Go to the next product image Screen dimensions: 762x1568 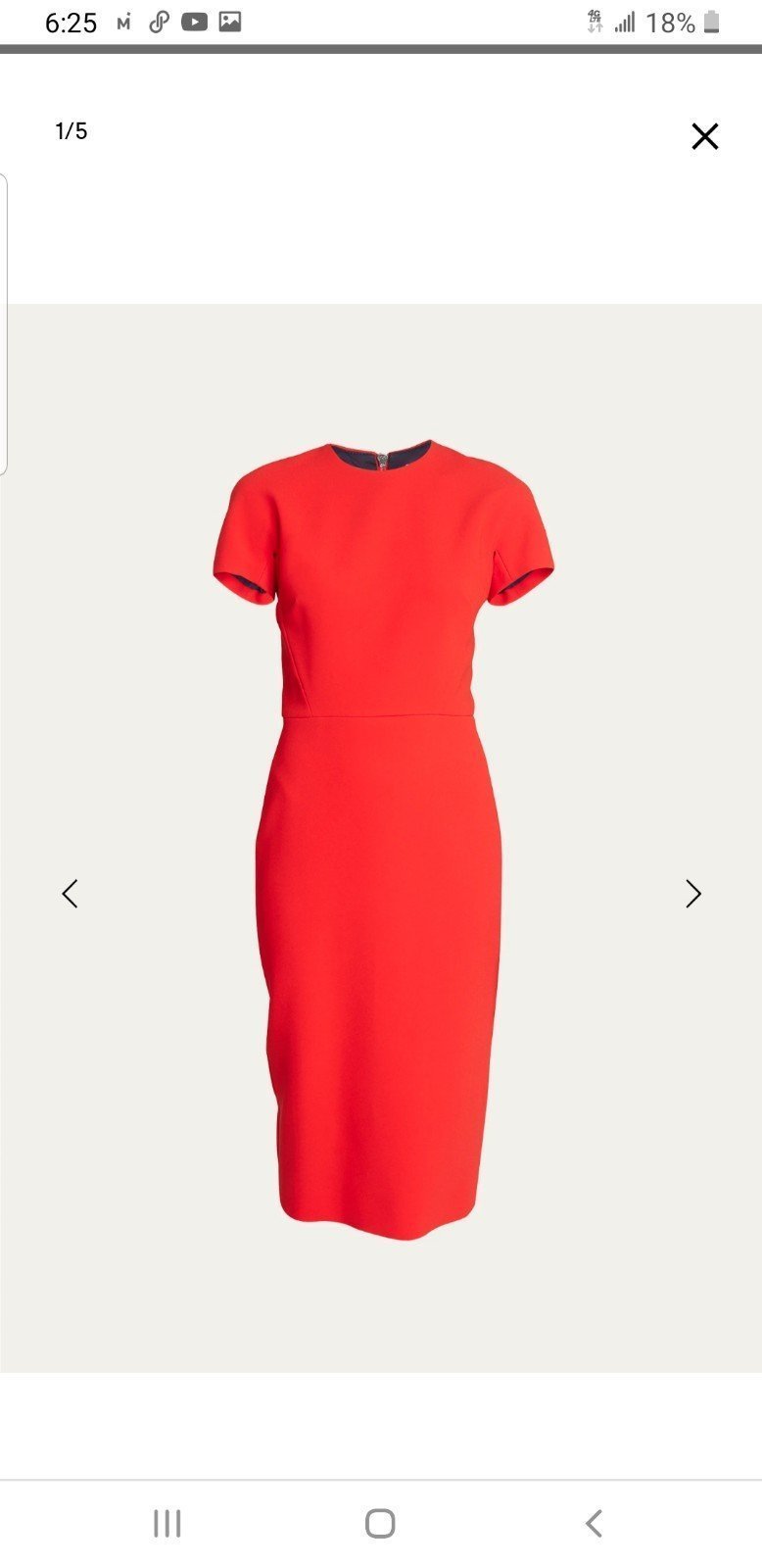coord(693,894)
